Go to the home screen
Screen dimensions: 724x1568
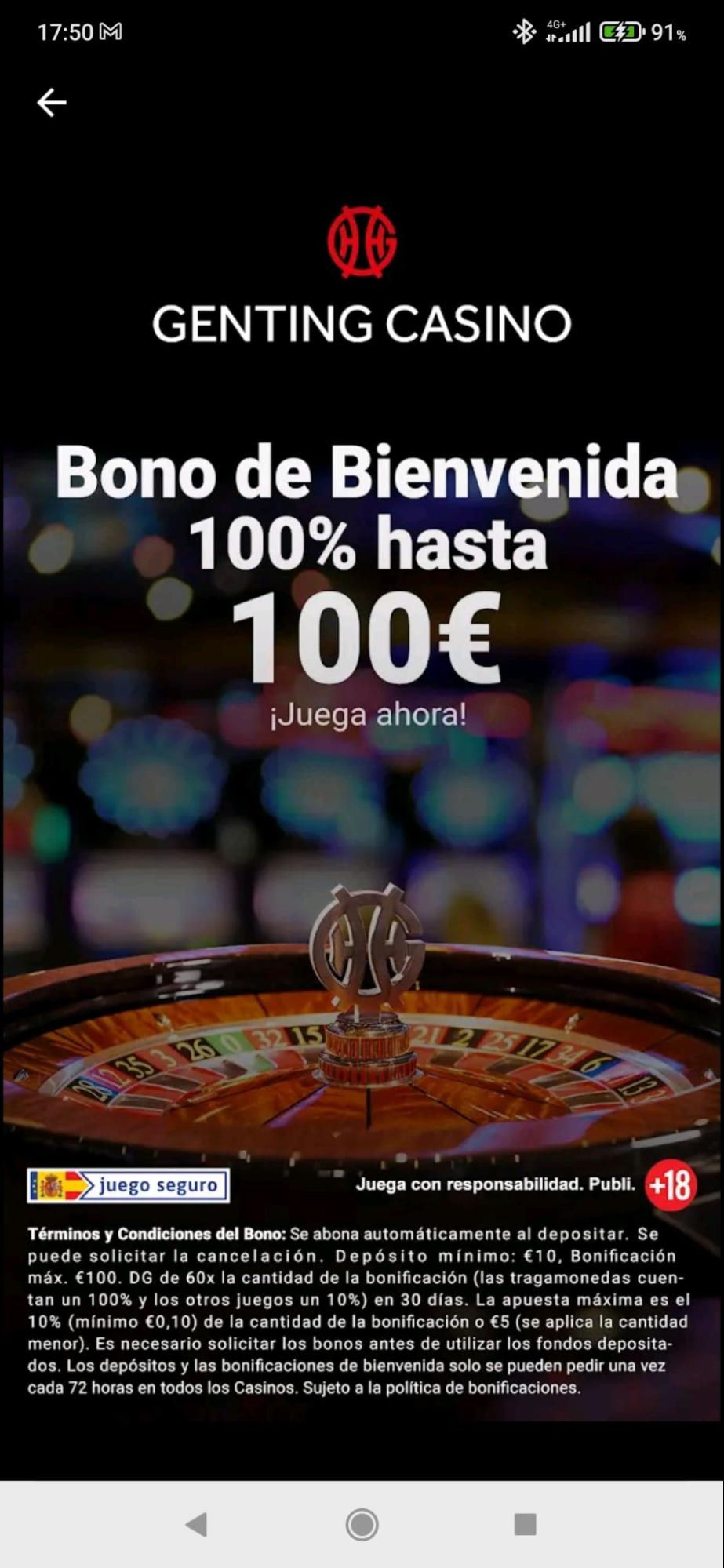click(362, 1524)
